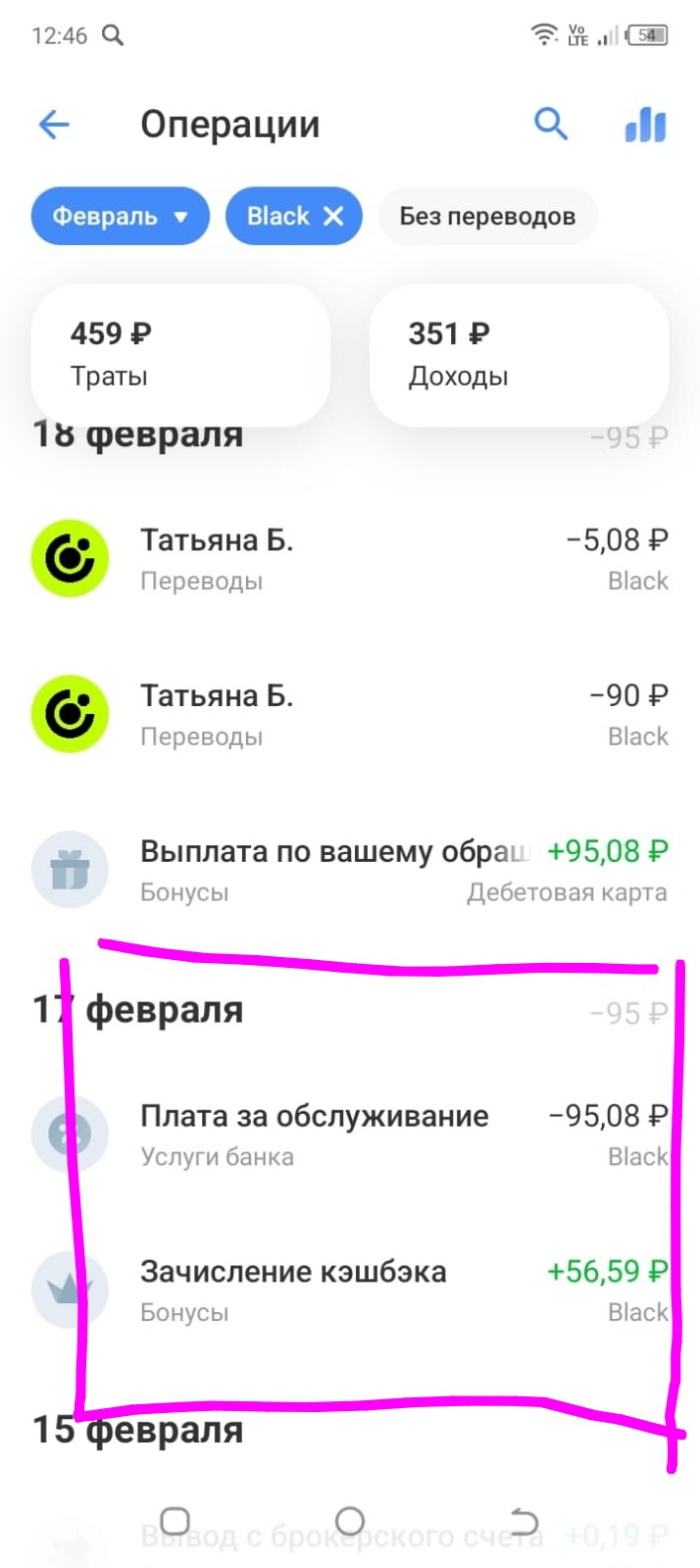
Task: Tap the system back button
Action: pyautogui.click(x=525, y=1521)
